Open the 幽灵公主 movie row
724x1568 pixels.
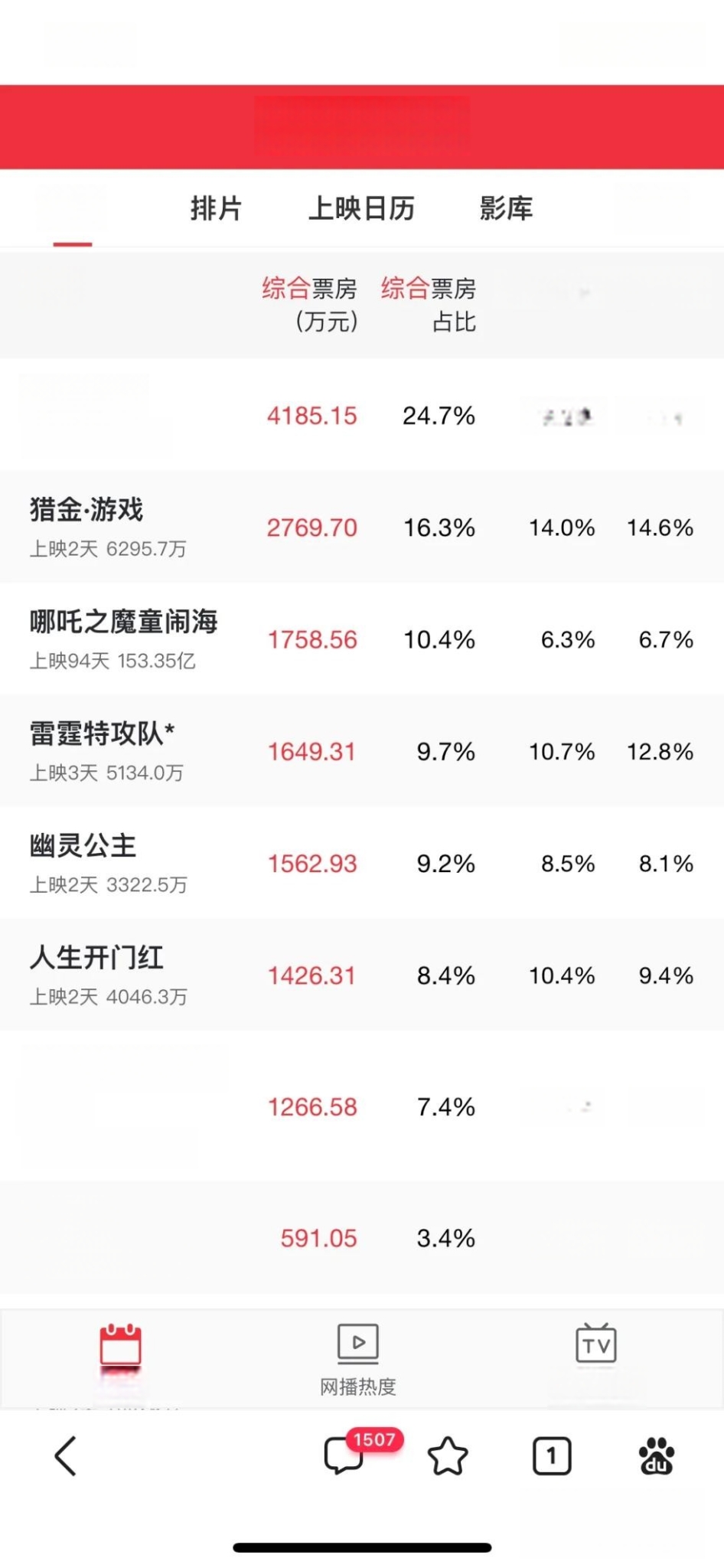(362, 863)
